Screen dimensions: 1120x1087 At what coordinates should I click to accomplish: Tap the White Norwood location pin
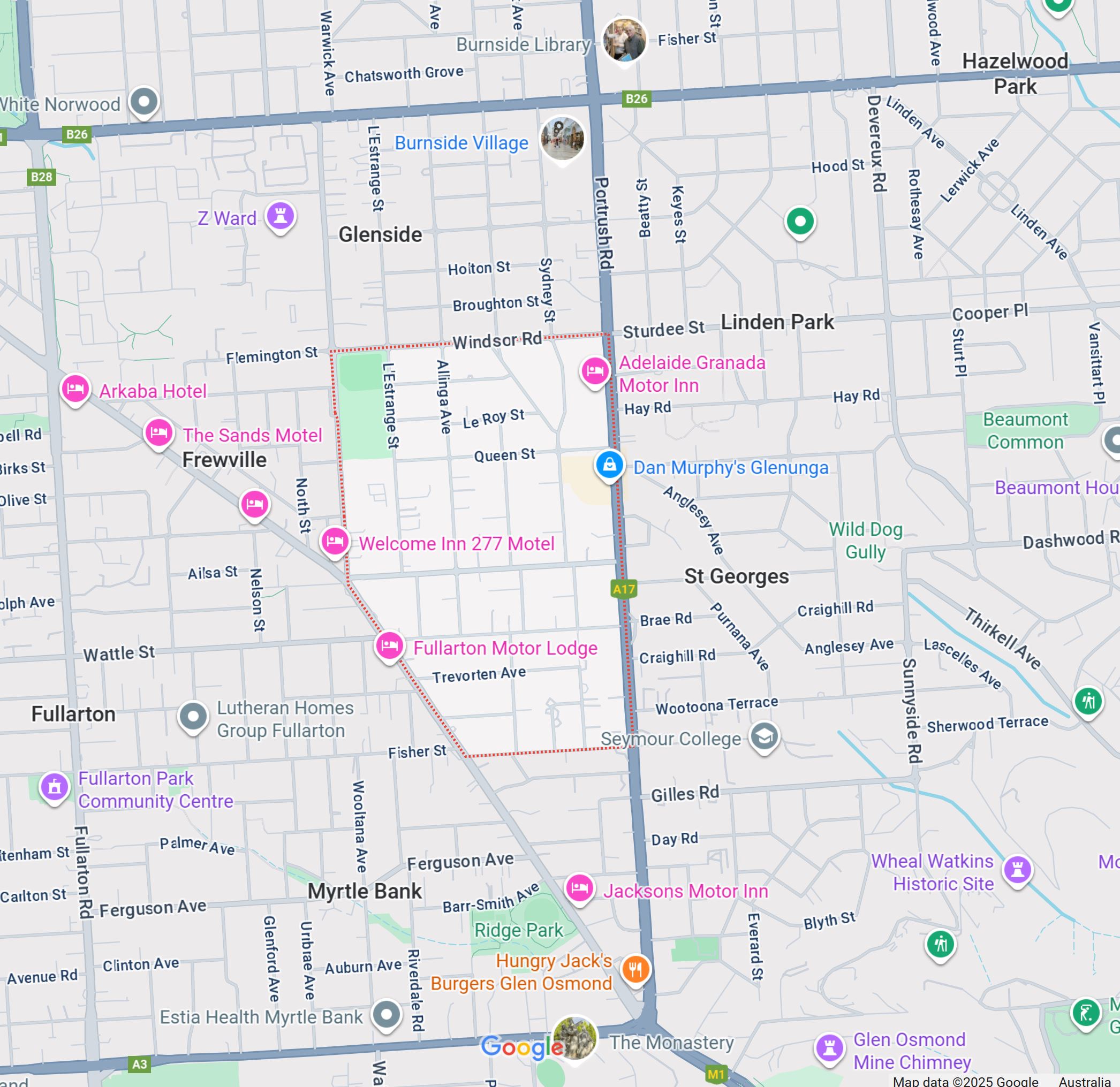[144, 102]
